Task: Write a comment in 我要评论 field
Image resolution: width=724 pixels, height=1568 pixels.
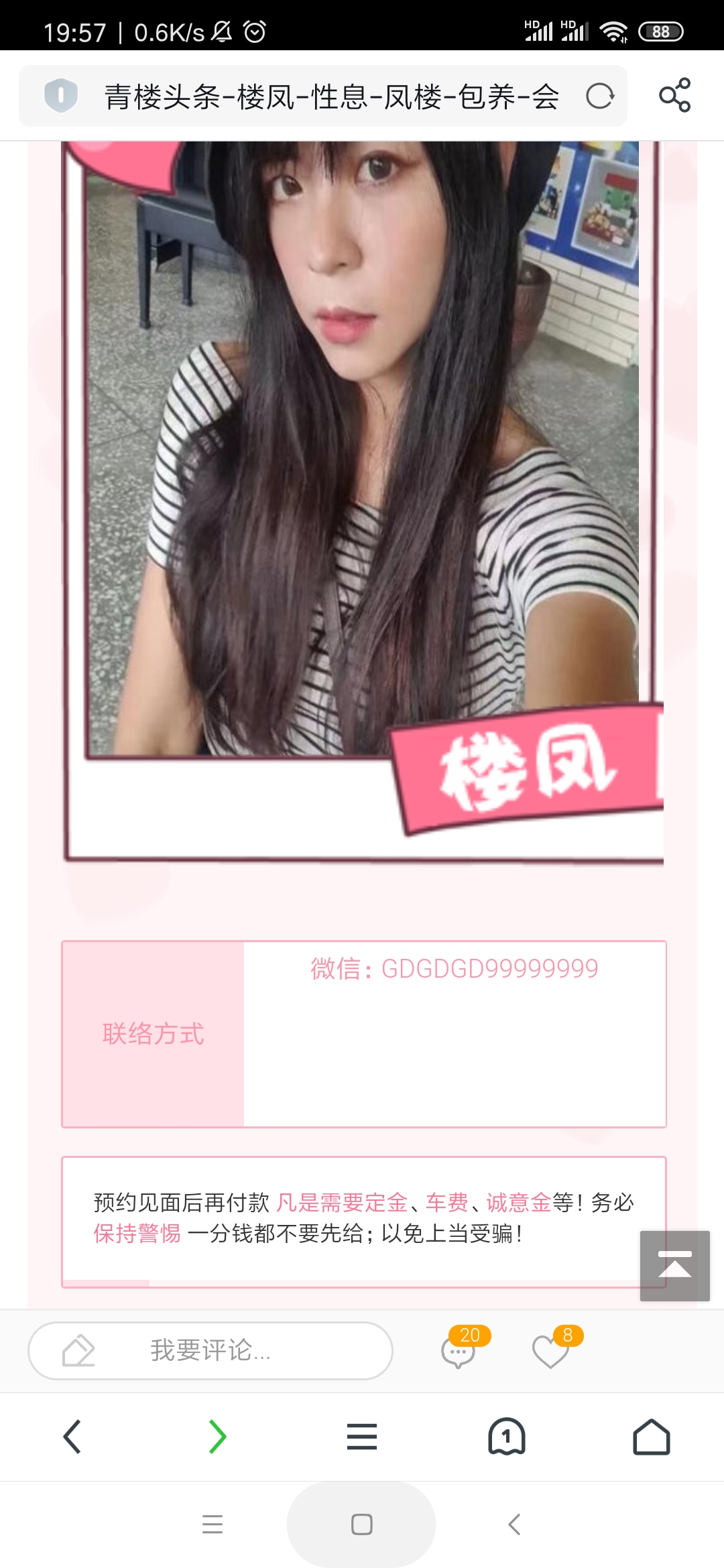Action: tap(210, 1350)
